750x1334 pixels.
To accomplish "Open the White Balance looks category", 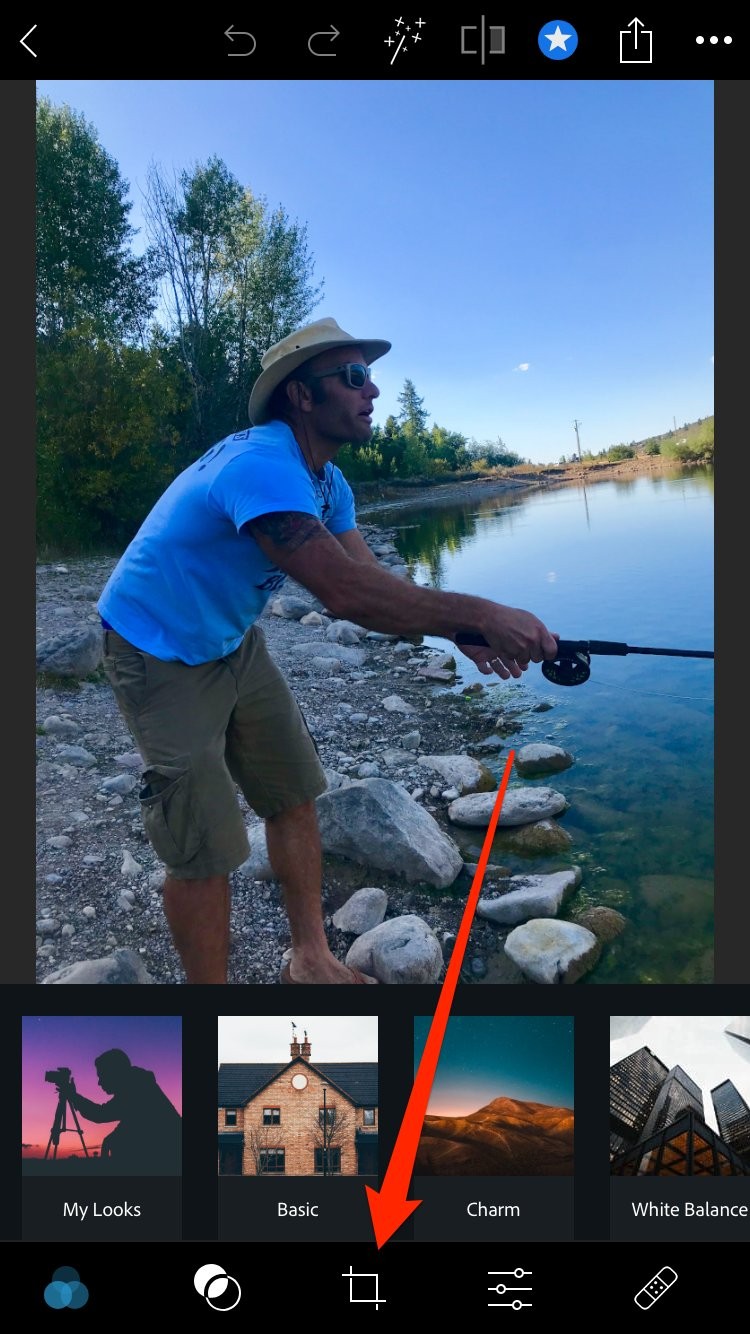I will pos(685,1125).
